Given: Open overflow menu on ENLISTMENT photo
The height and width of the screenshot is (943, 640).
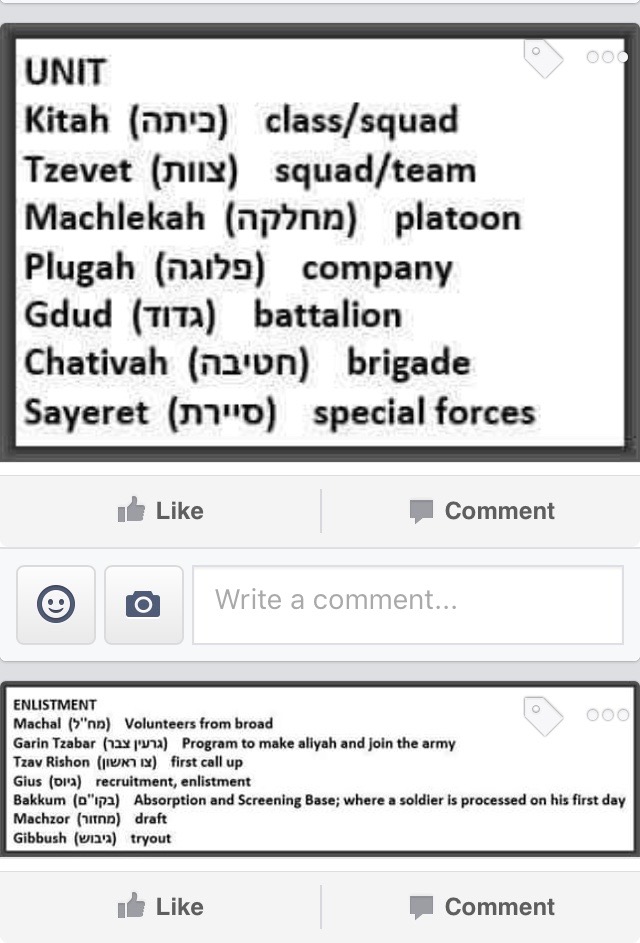Looking at the screenshot, I should [x=607, y=715].
